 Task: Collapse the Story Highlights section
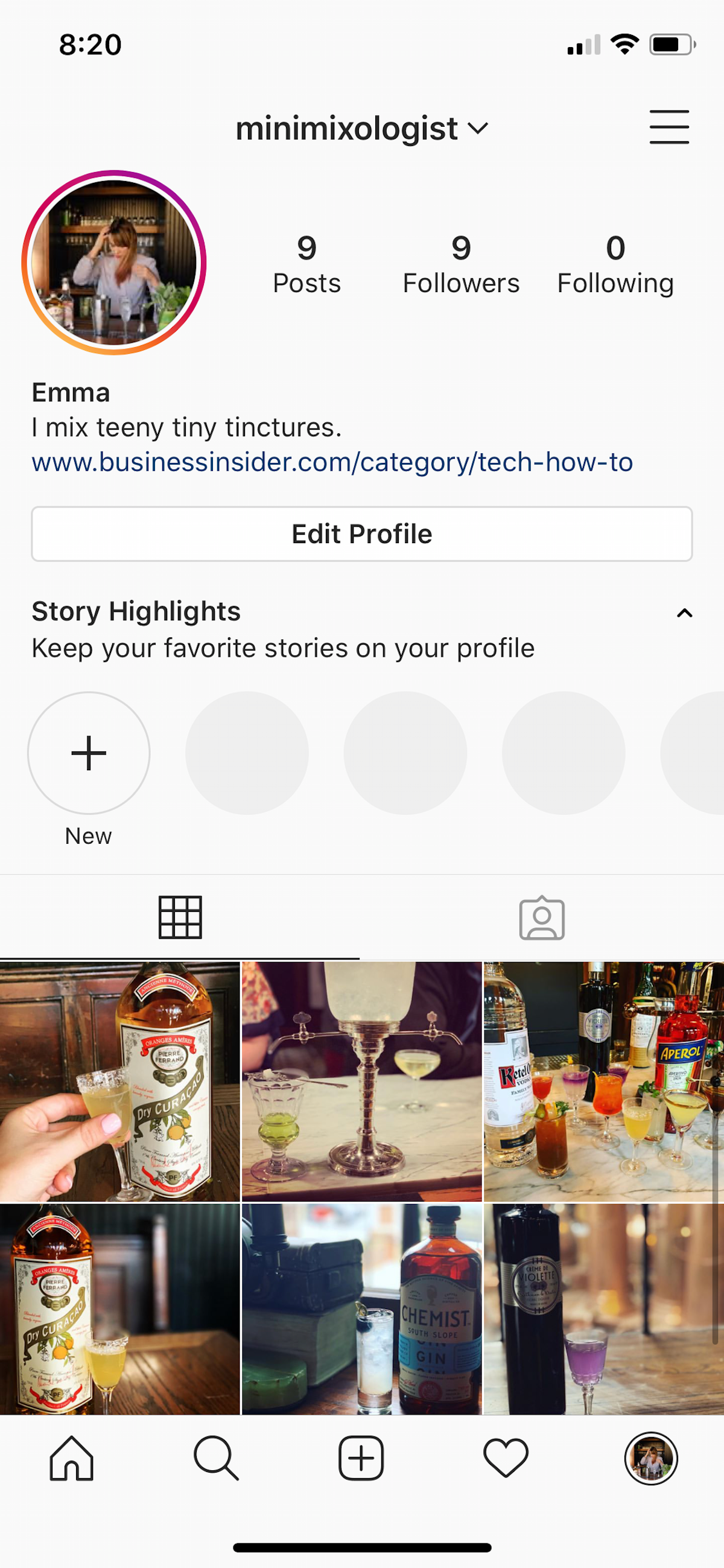684,613
